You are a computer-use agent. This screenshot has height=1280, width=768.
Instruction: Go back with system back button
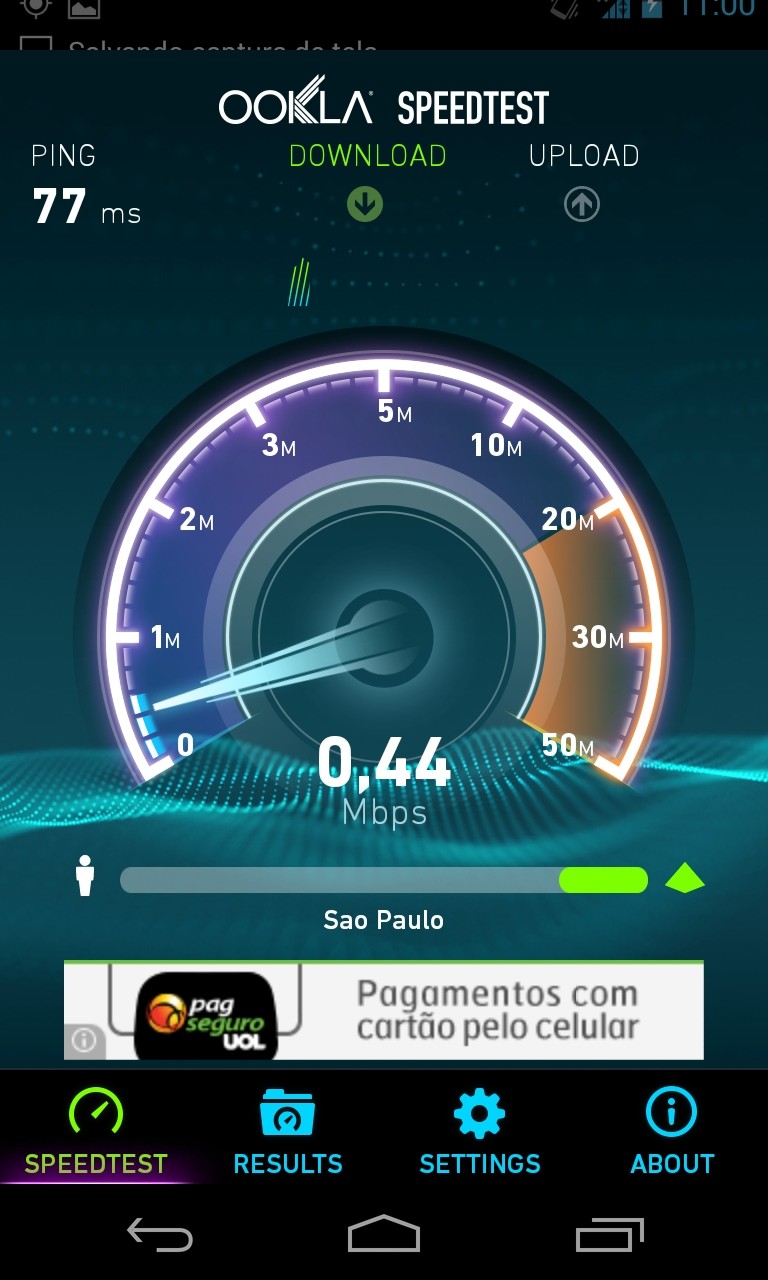coord(160,1235)
